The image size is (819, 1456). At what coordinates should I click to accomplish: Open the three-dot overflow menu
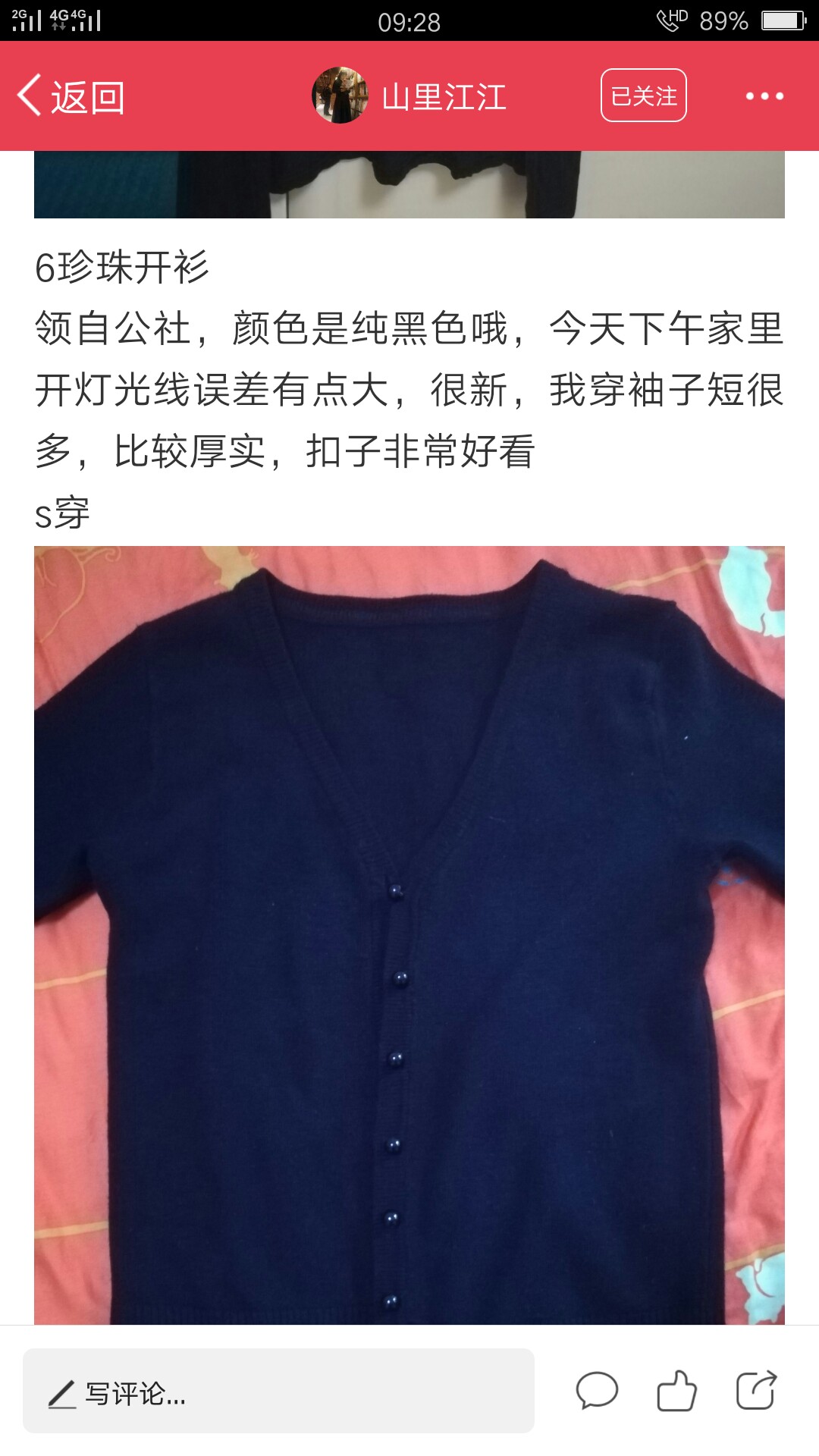point(764,96)
